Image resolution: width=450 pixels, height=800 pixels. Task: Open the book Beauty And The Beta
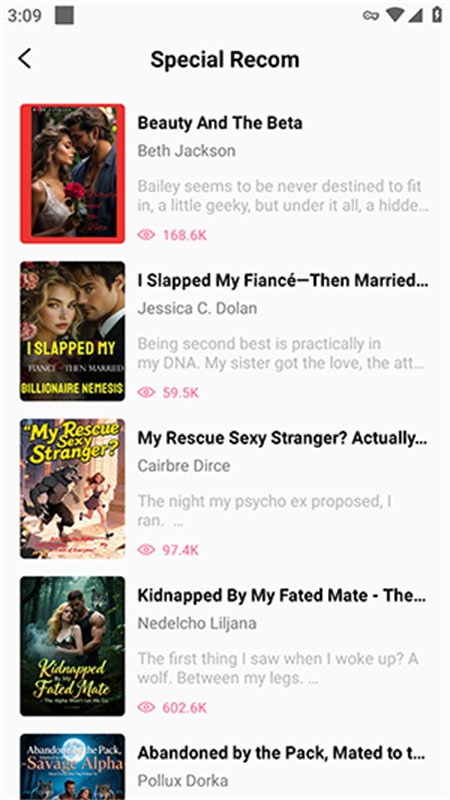(x=225, y=173)
